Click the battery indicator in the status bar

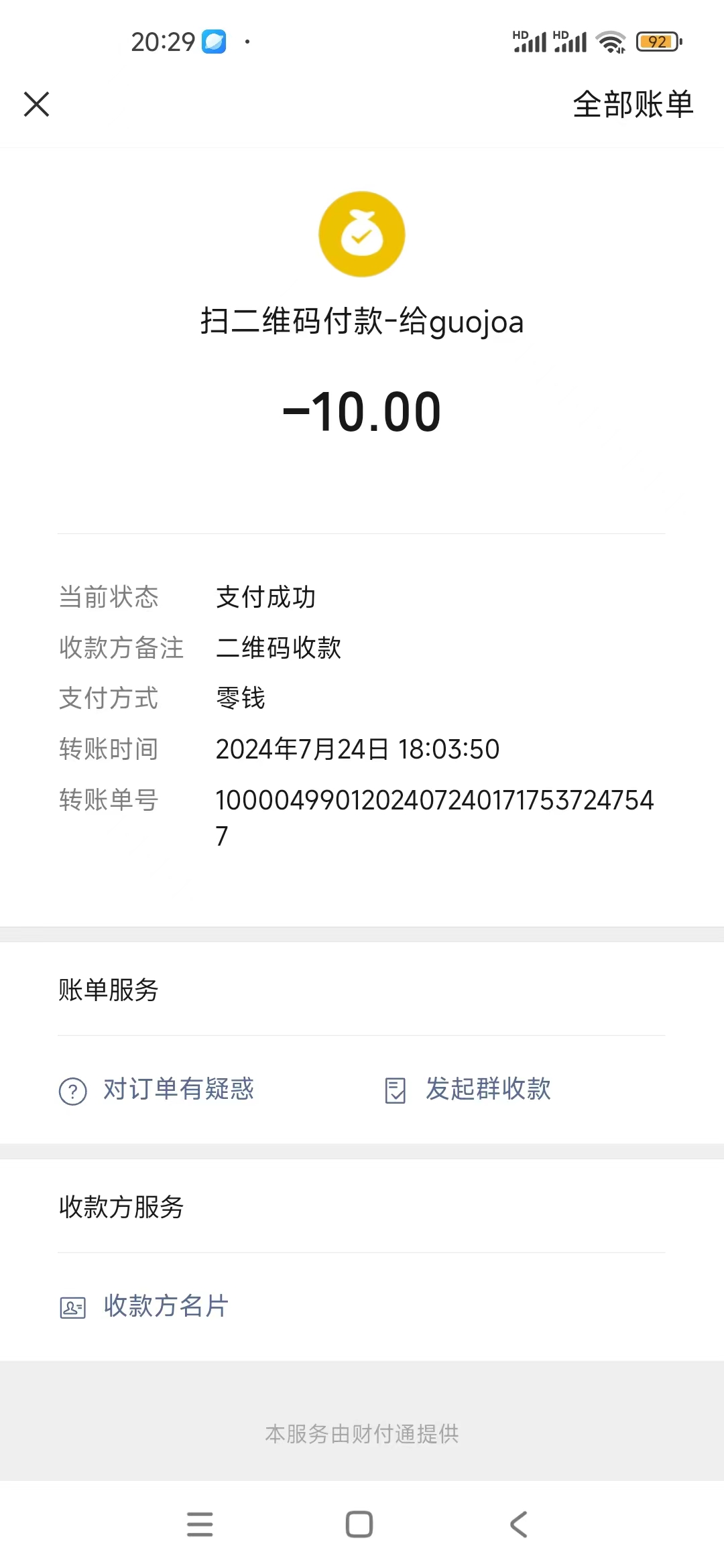click(x=658, y=42)
